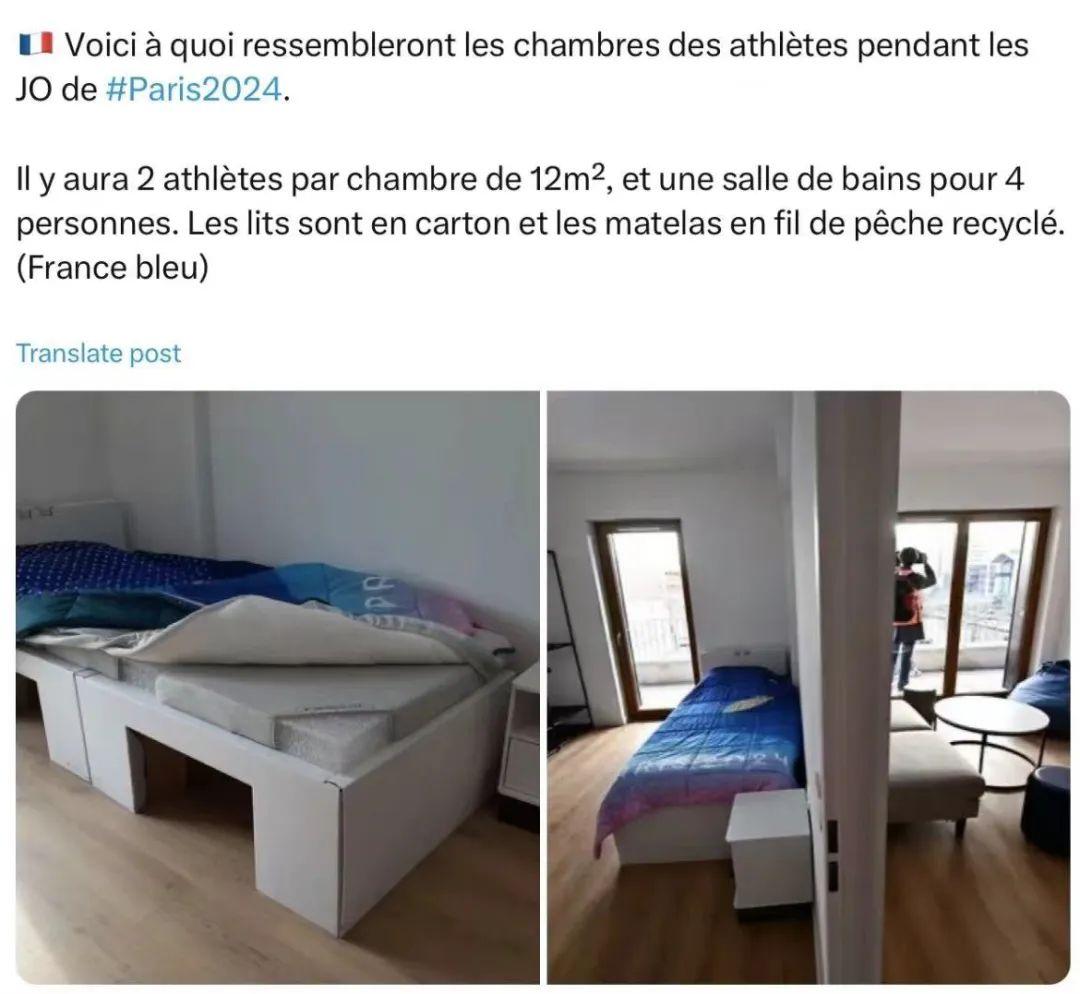Open the #Paris2024 hashtag
This screenshot has height=994, width=1080.
[x=194, y=90]
